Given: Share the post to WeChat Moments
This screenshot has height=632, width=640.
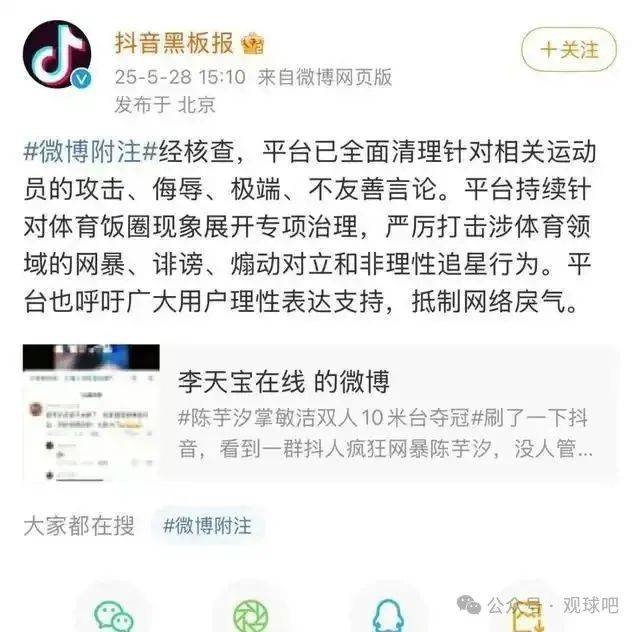Looking at the screenshot, I should (x=249, y=612).
